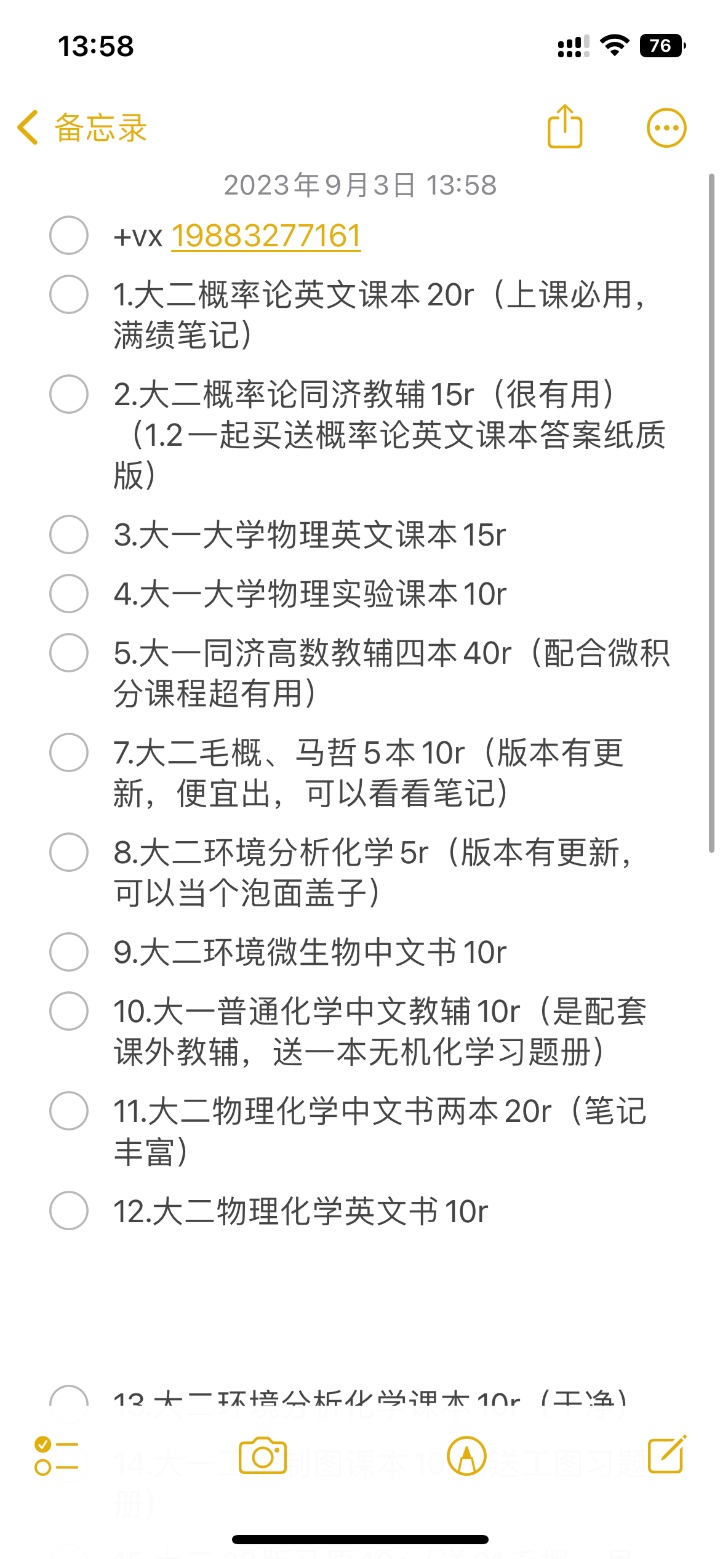The height and width of the screenshot is (1559, 720).
Task: Go back to 备忘录 list
Action: click(82, 128)
